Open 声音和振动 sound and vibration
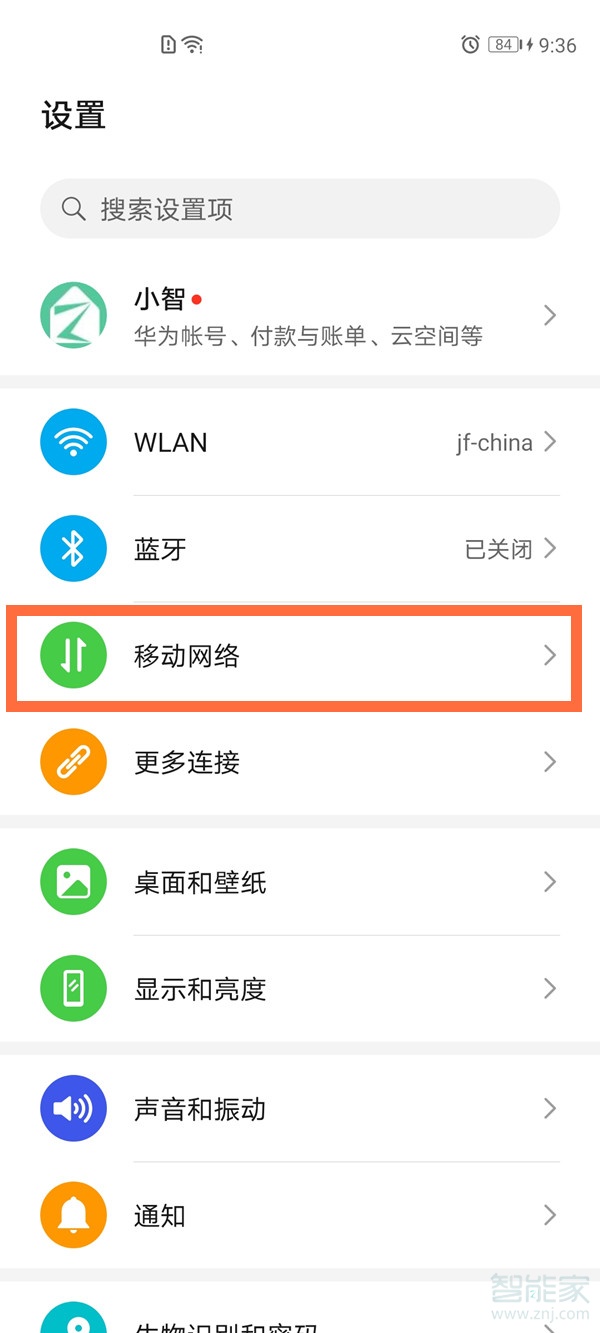Viewport: 600px width, 1333px height. click(300, 1109)
